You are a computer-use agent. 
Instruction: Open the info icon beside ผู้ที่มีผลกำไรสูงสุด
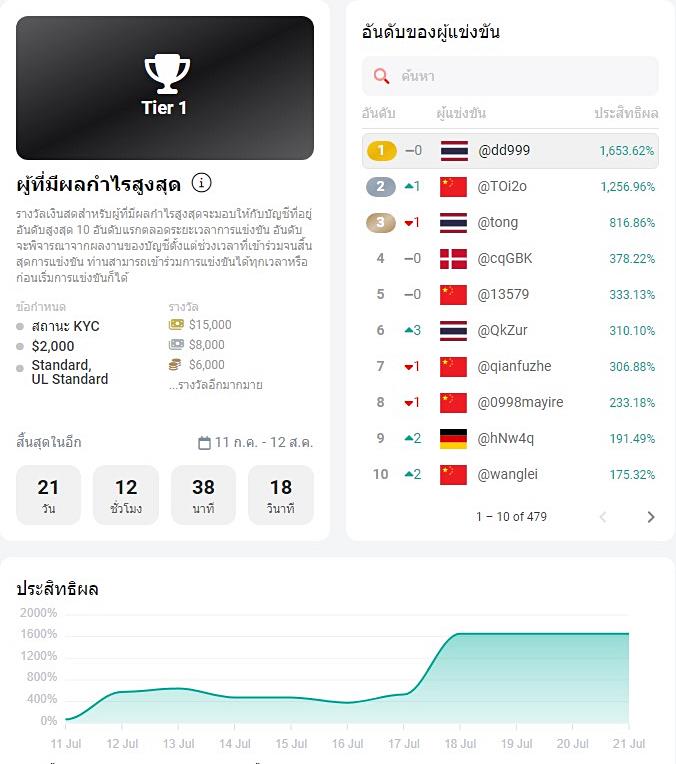click(202, 183)
